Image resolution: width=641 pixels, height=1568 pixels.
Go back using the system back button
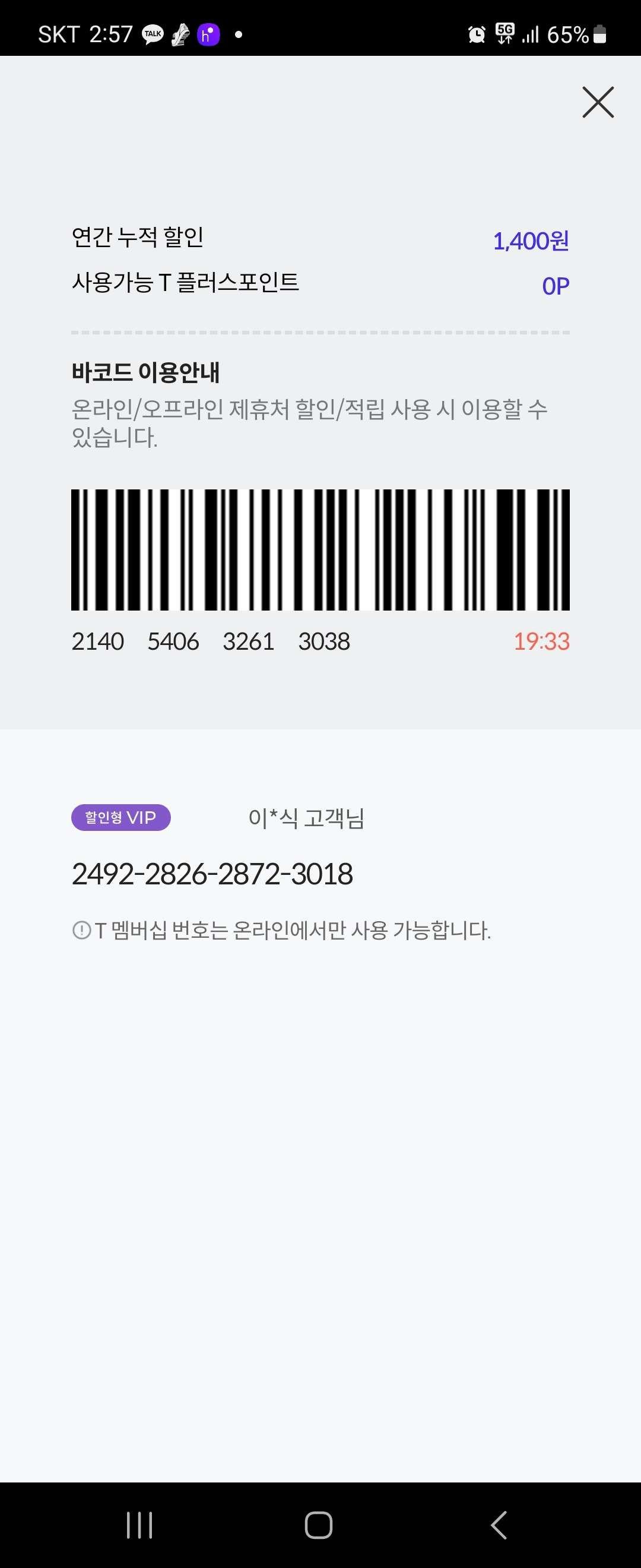point(499,1525)
